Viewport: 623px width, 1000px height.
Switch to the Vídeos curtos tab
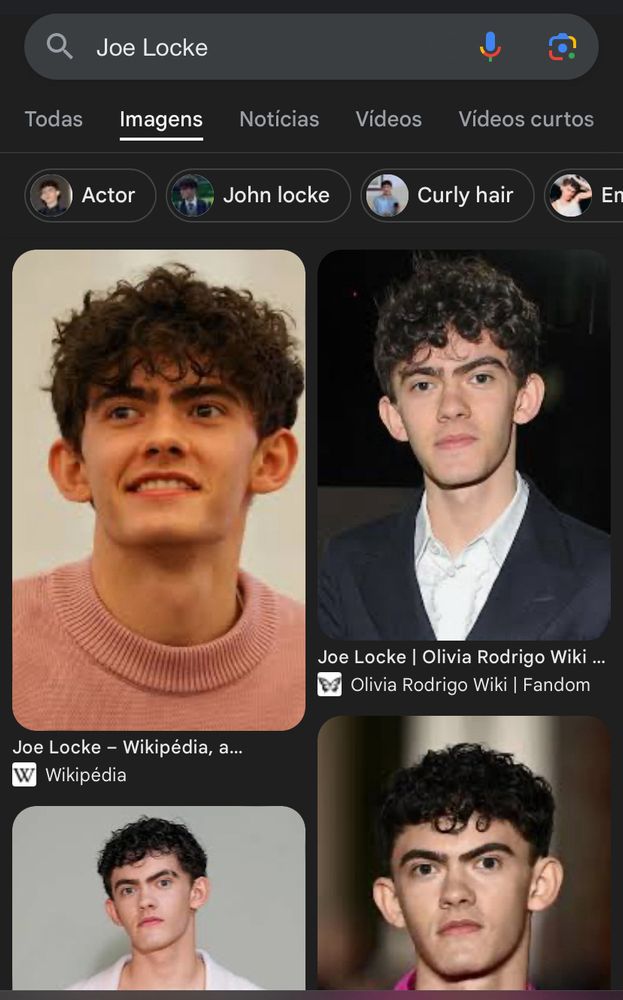click(x=526, y=119)
